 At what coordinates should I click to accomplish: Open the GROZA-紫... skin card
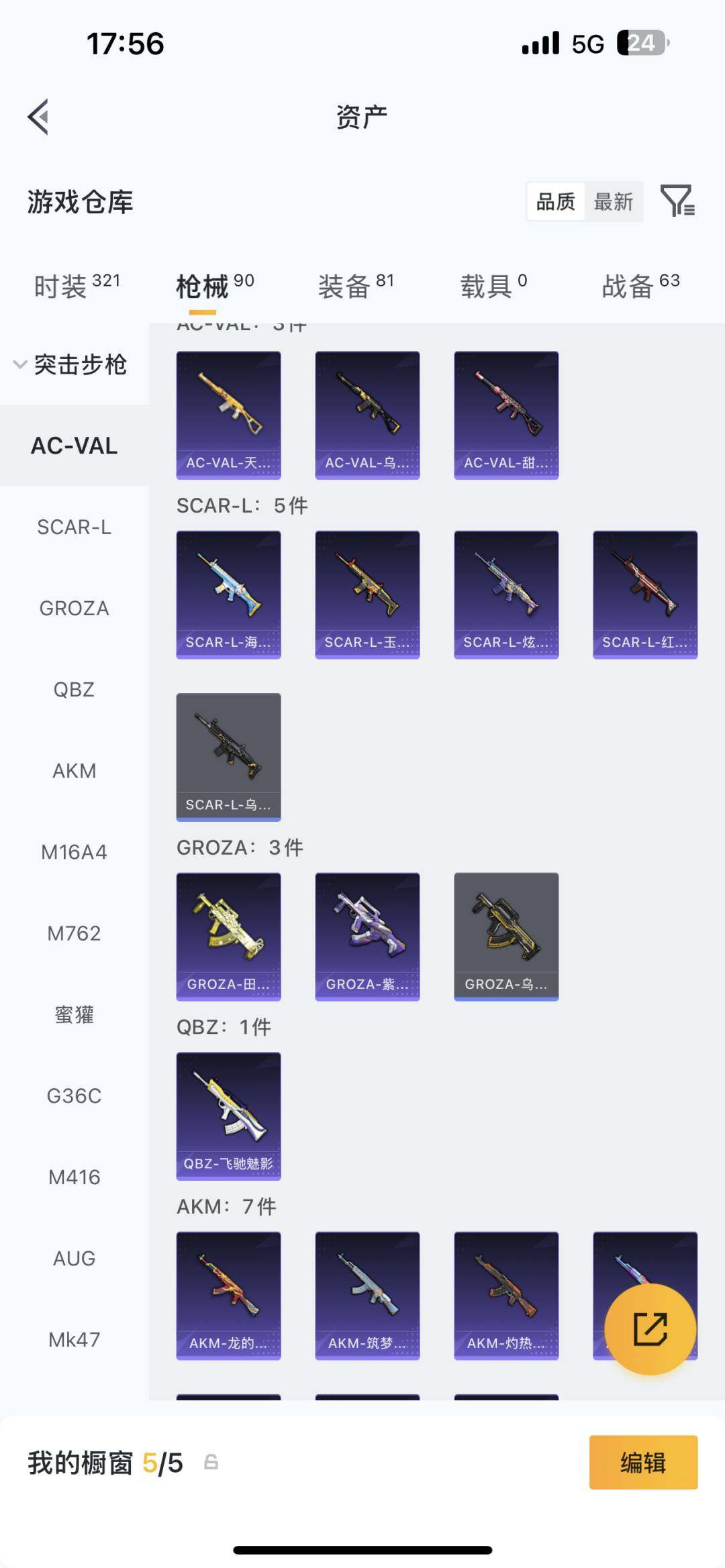367,936
